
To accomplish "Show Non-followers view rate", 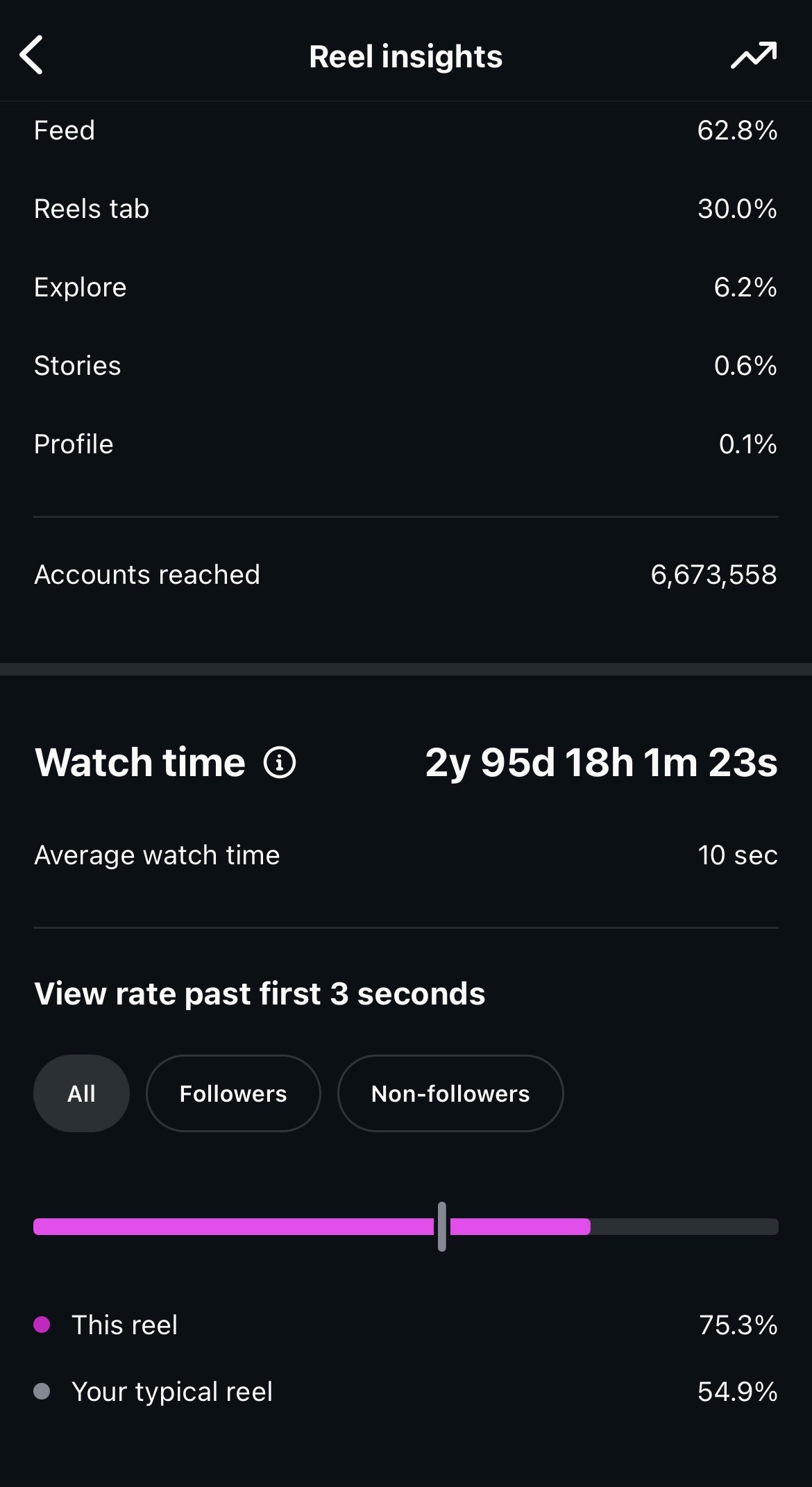I will 450,1093.
